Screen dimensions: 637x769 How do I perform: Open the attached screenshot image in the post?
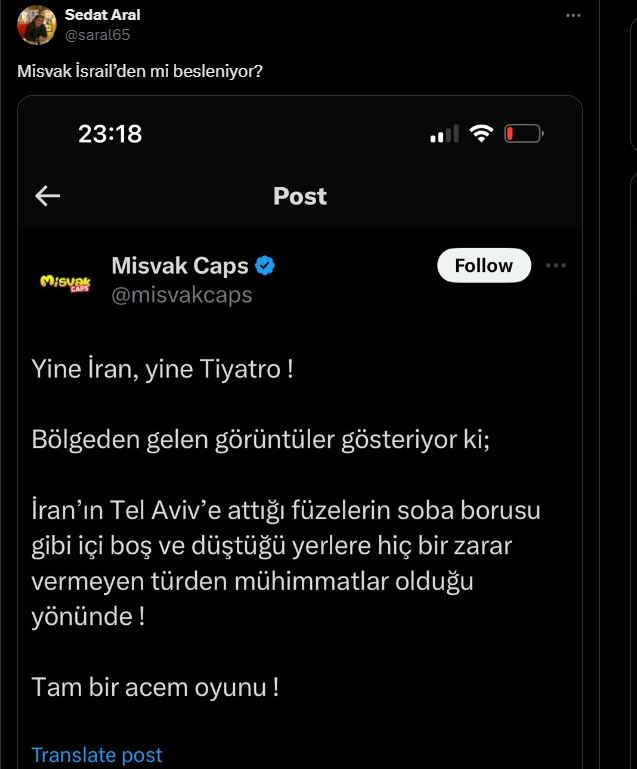[300, 430]
